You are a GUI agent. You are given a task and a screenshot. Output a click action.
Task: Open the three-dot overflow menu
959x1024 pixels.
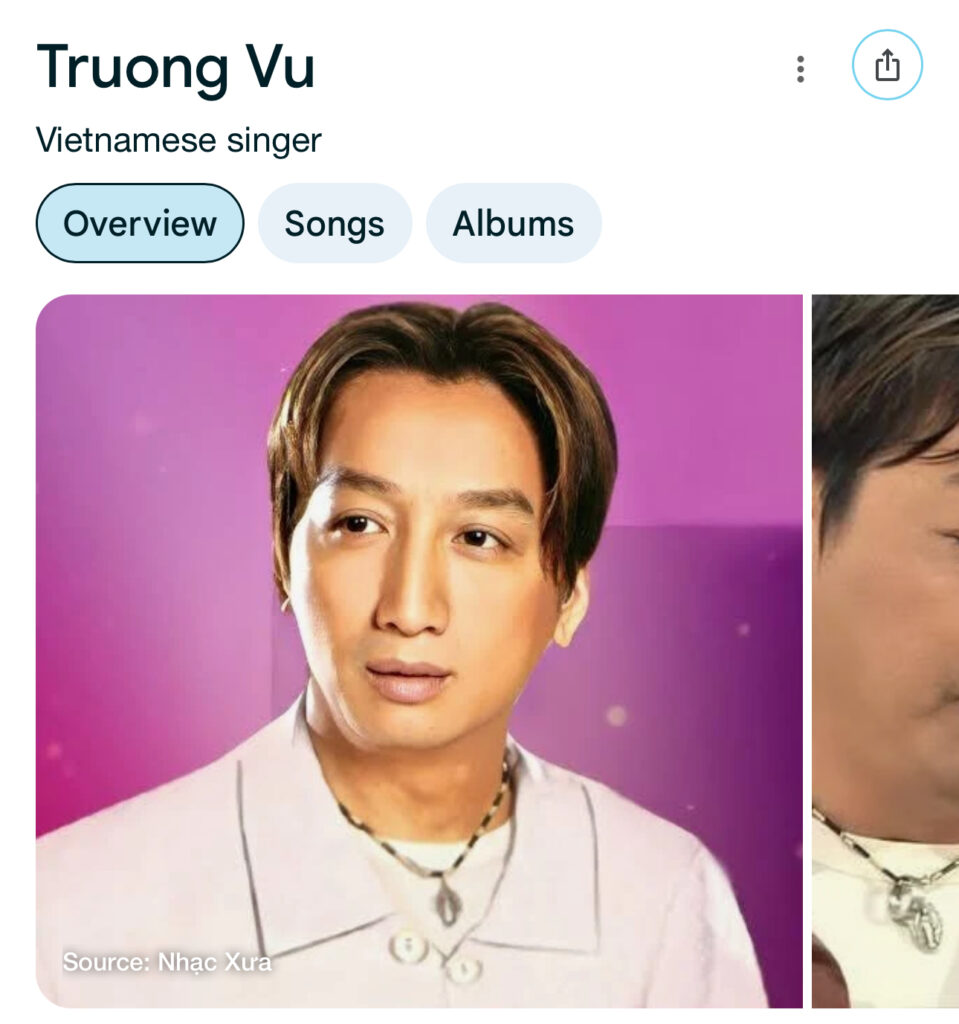click(800, 69)
